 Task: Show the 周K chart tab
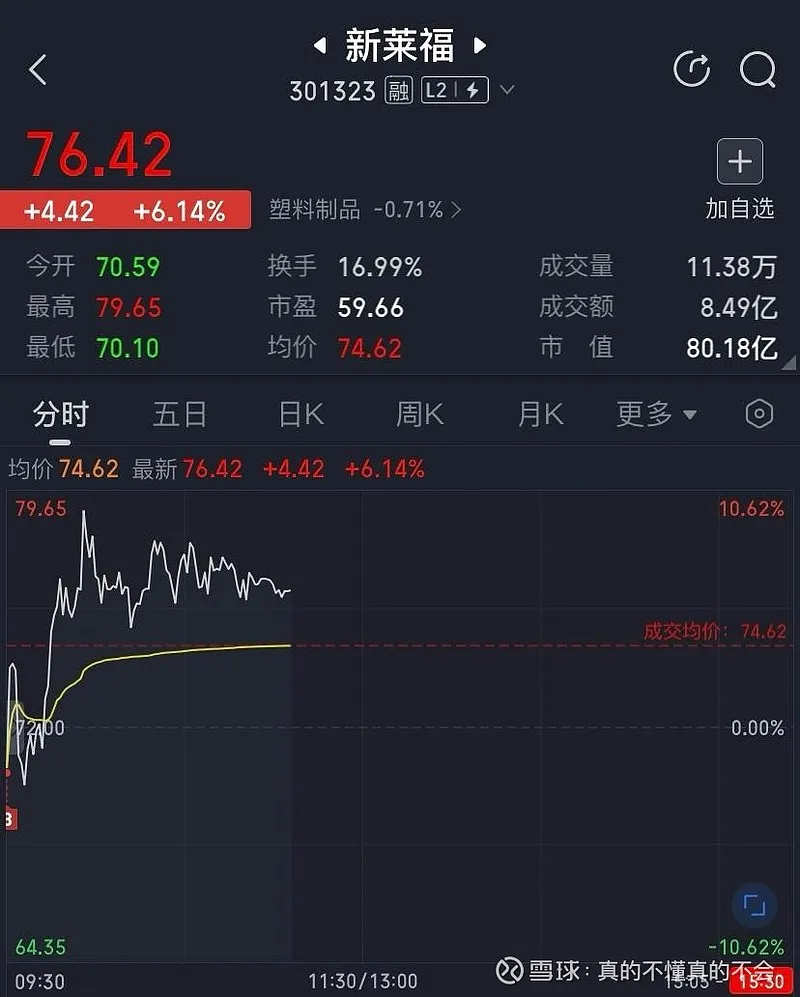click(420, 414)
